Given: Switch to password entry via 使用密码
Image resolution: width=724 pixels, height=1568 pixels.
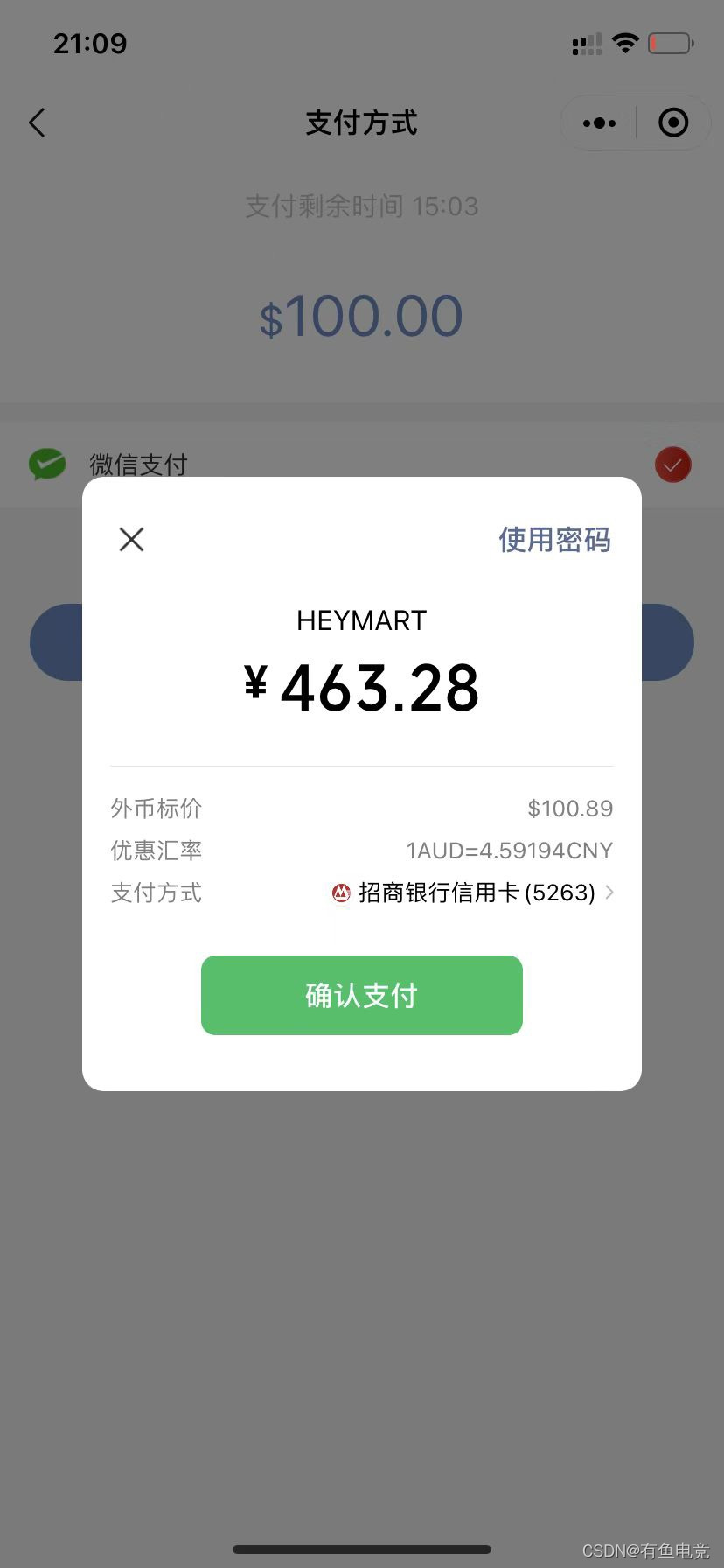Looking at the screenshot, I should tap(554, 539).
